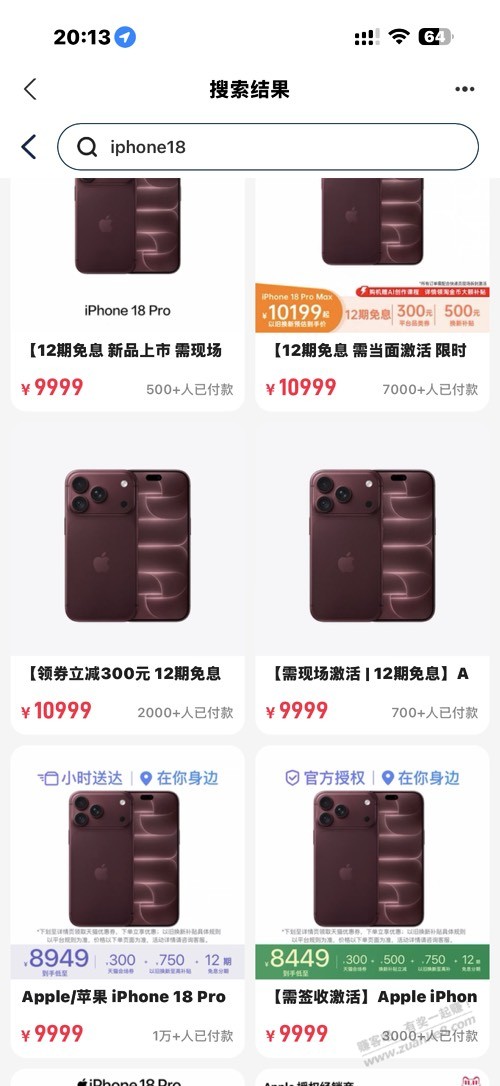Open the three-dot overflow menu
The image size is (500, 1086).
tap(465, 89)
